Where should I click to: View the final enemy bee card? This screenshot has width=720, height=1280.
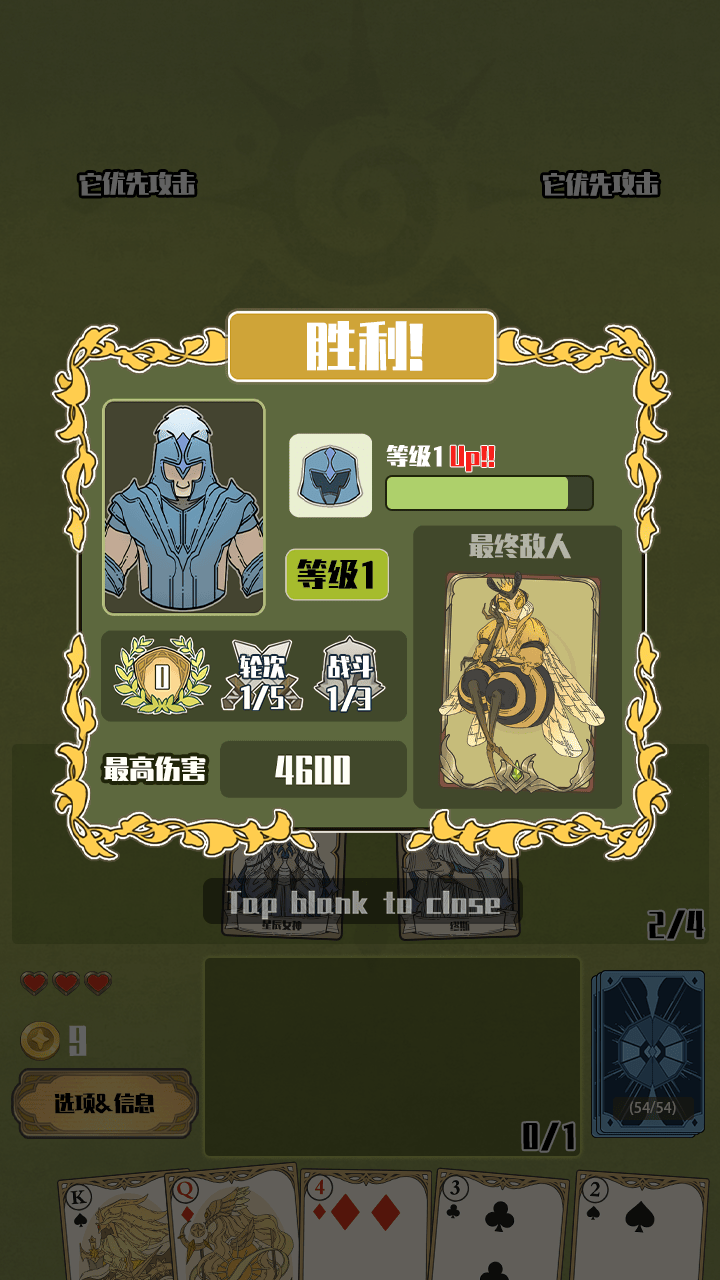[x=520, y=682]
